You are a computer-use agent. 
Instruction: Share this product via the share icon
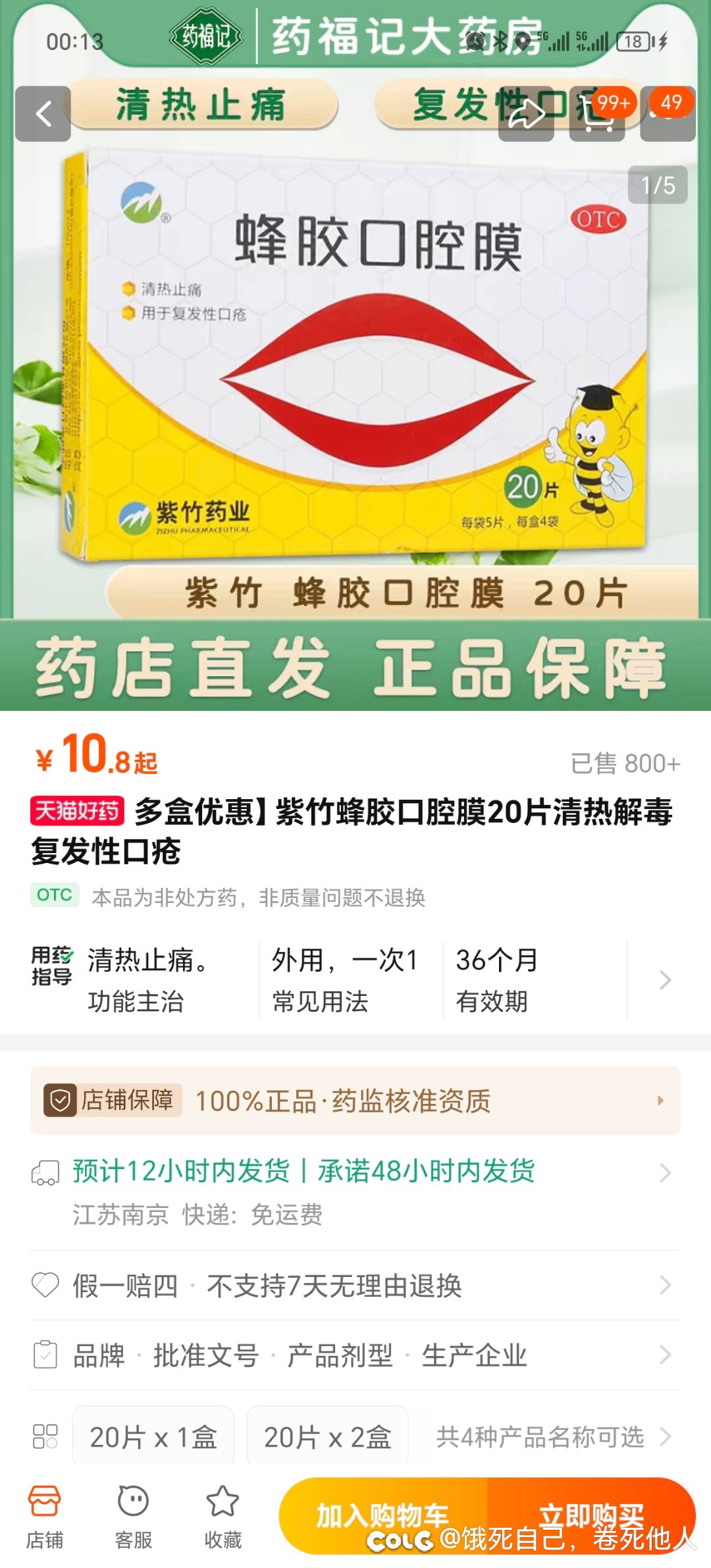(x=526, y=114)
